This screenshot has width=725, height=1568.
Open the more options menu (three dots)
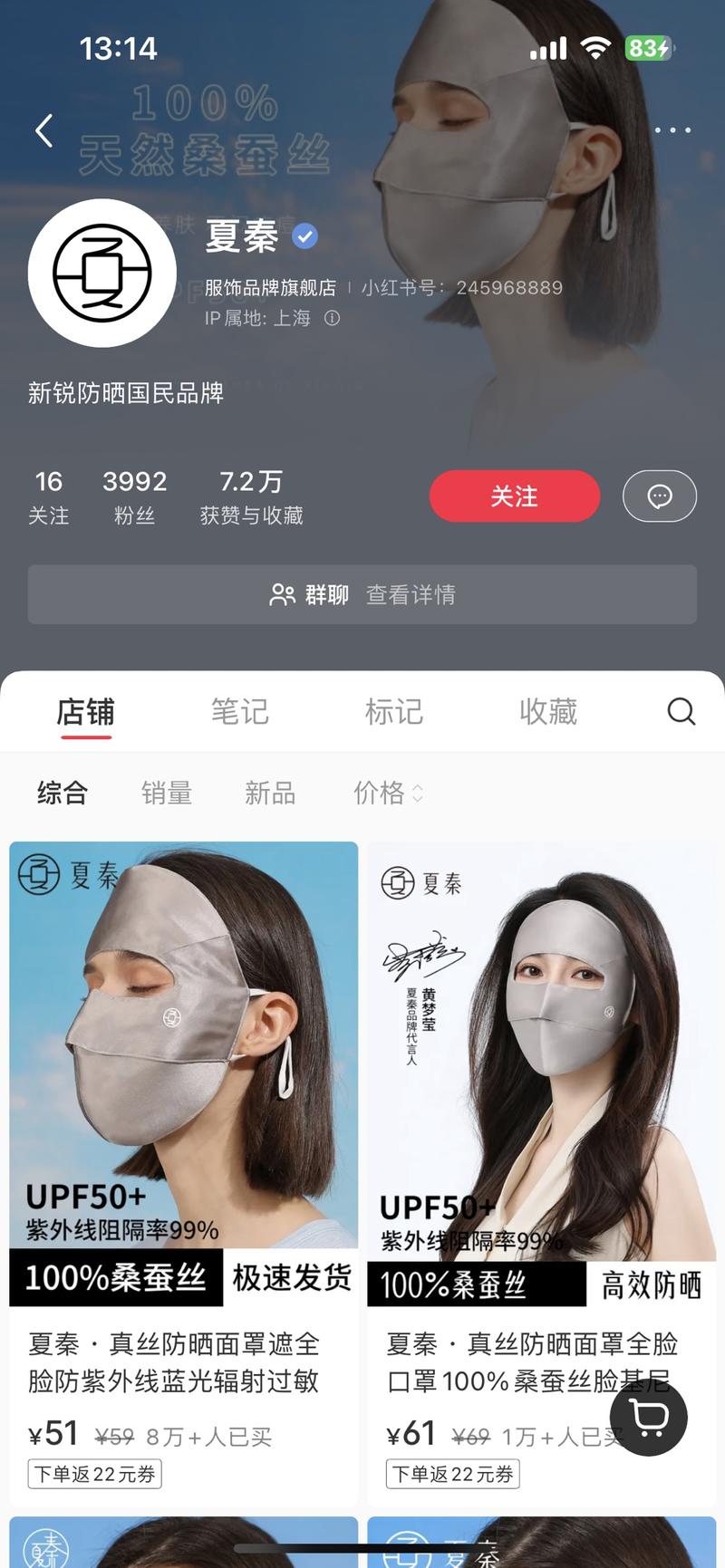672,130
